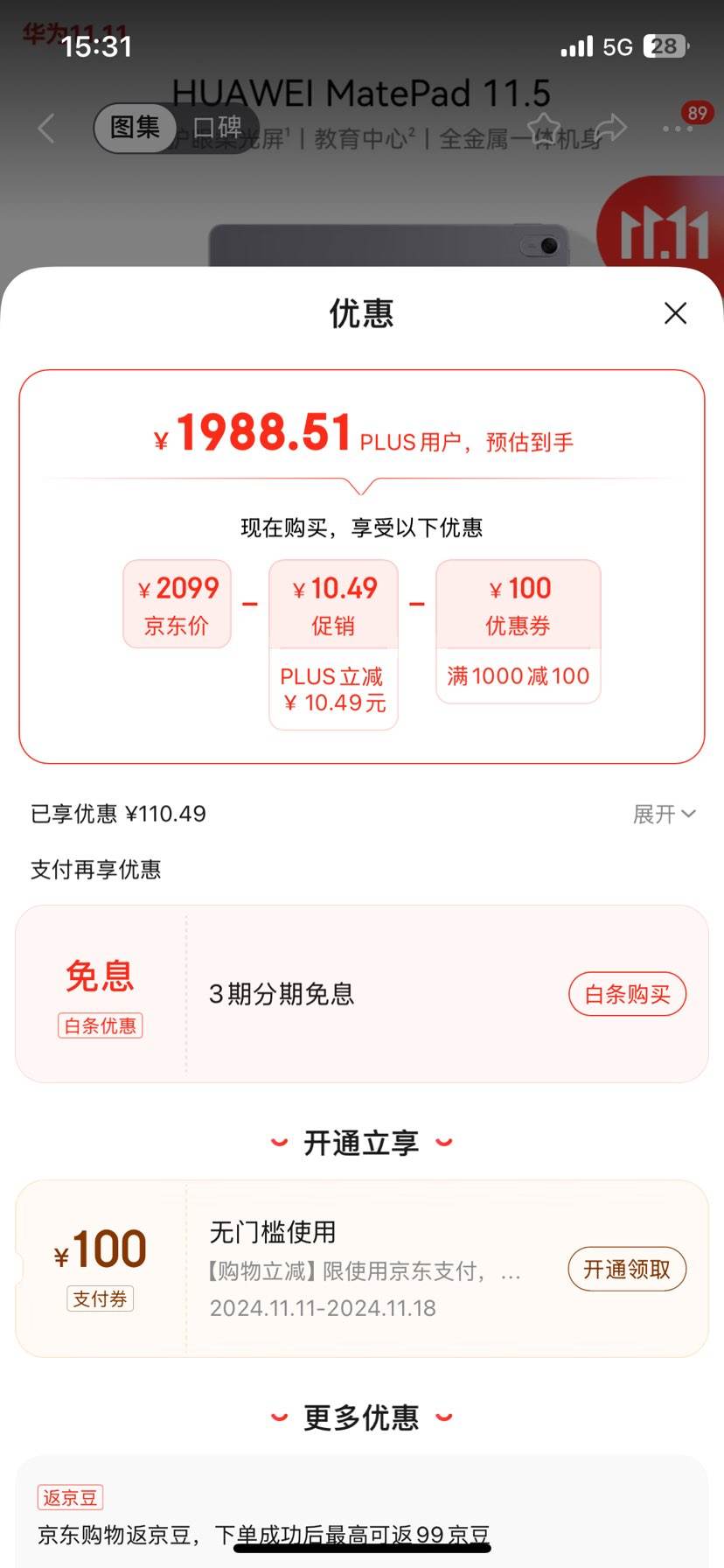Viewport: 724px width, 1568px height.
Task: Tap the 返京豆 label
Action: (70, 1498)
